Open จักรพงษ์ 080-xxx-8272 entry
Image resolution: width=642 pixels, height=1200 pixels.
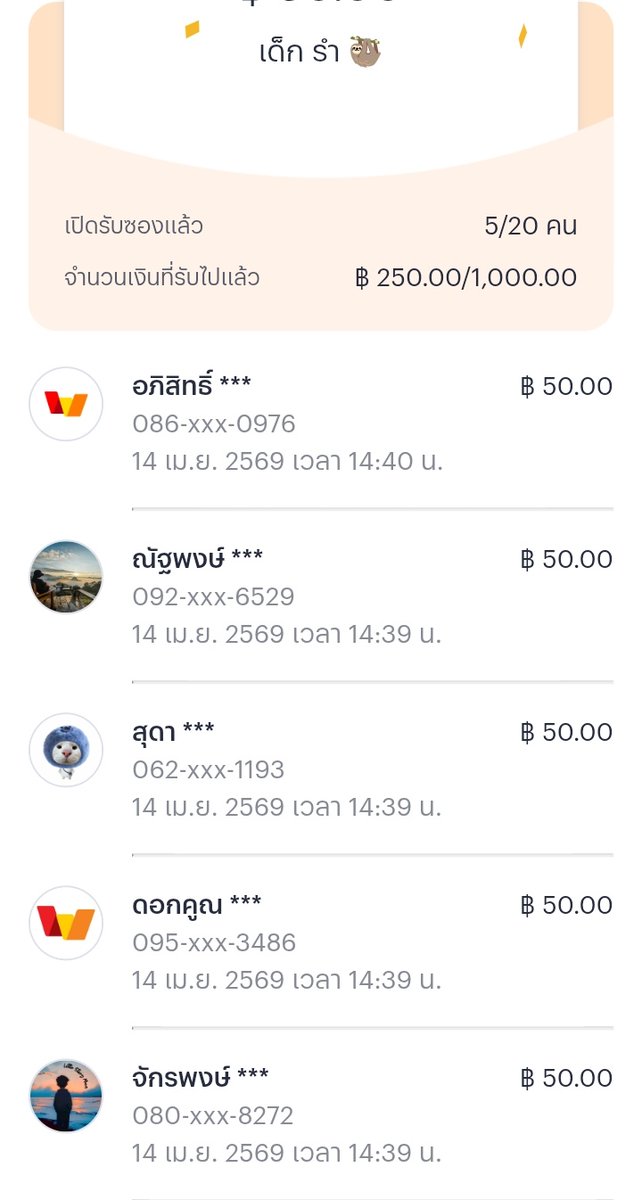pyautogui.click(x=320, y=1115)
